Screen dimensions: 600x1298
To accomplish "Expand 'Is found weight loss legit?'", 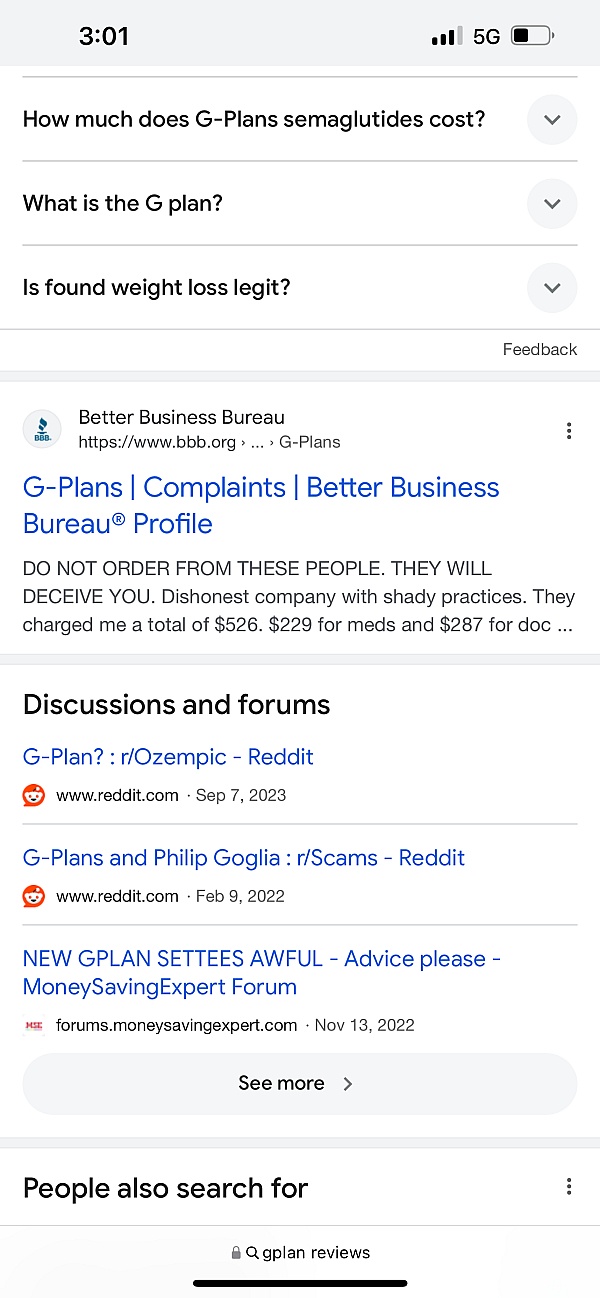I will point(300,288).
